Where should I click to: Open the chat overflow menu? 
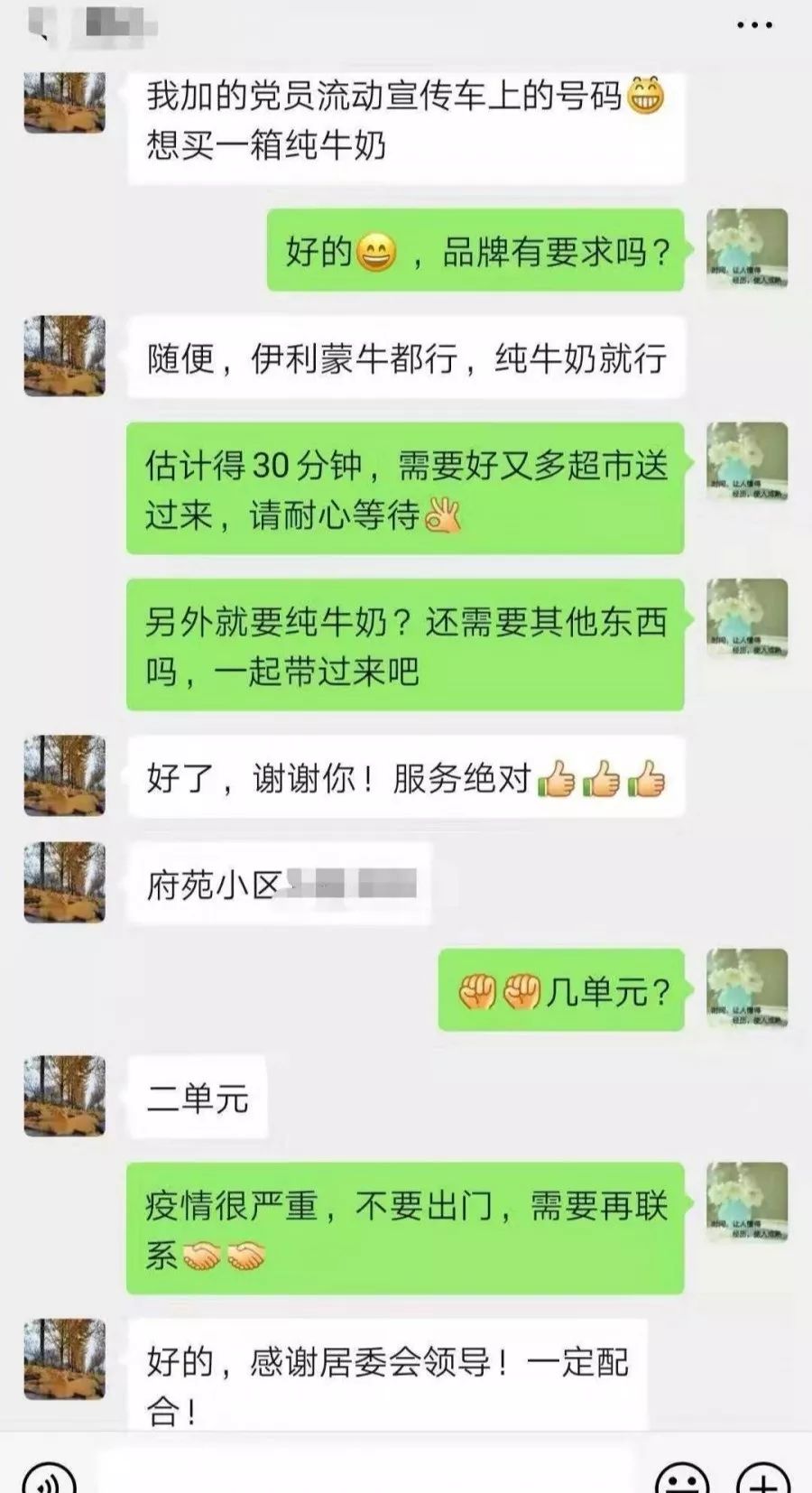754,25
